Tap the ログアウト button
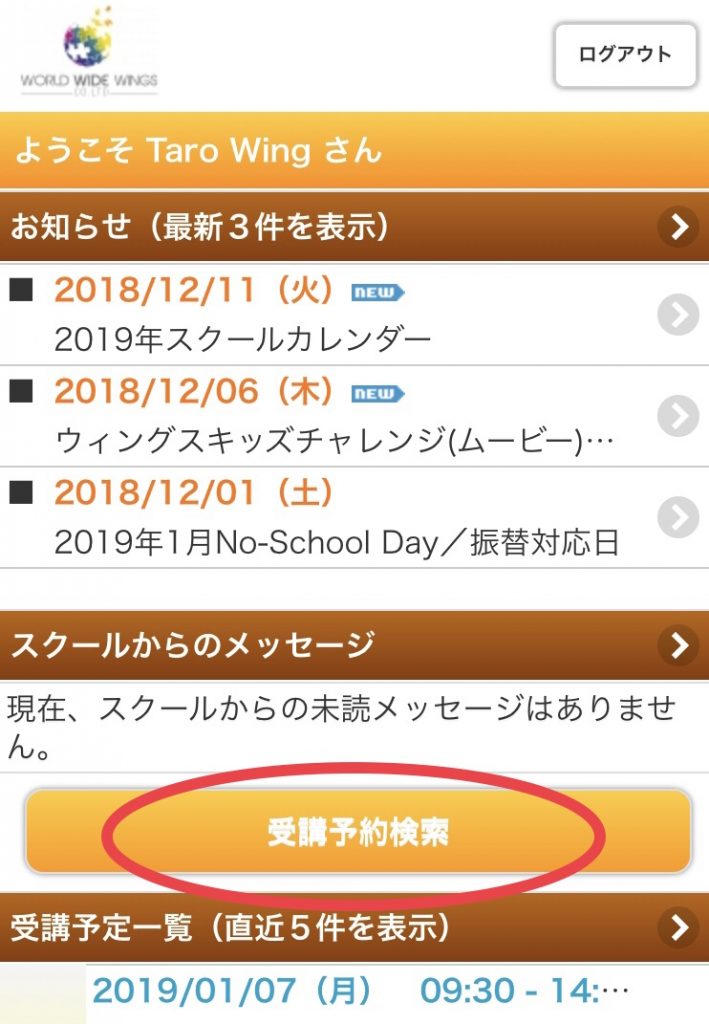 click(625, 54)
